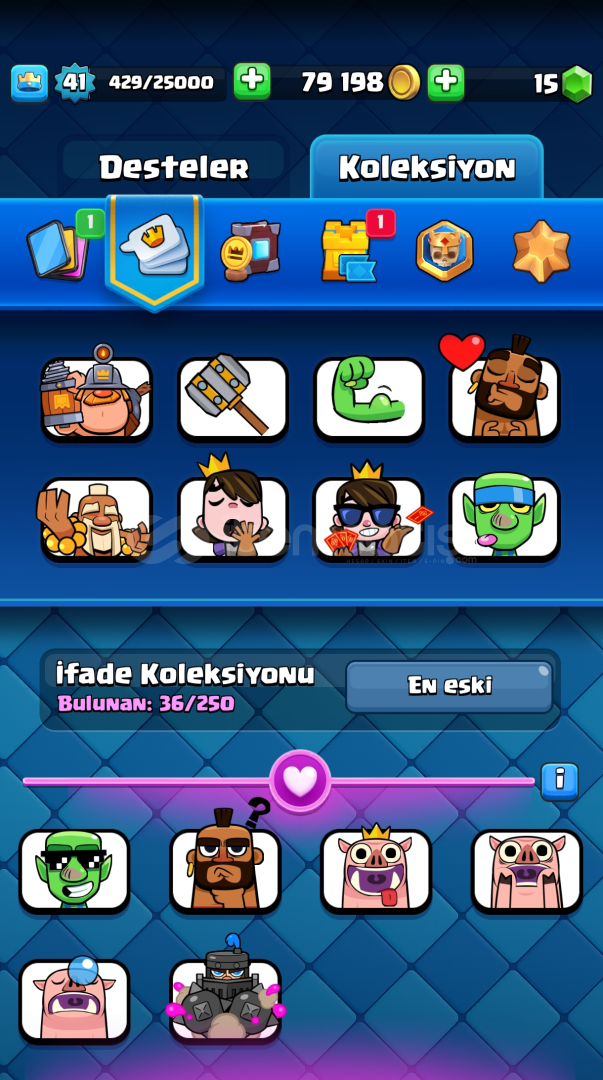Pick the Hog Rider heart emote

504,391
